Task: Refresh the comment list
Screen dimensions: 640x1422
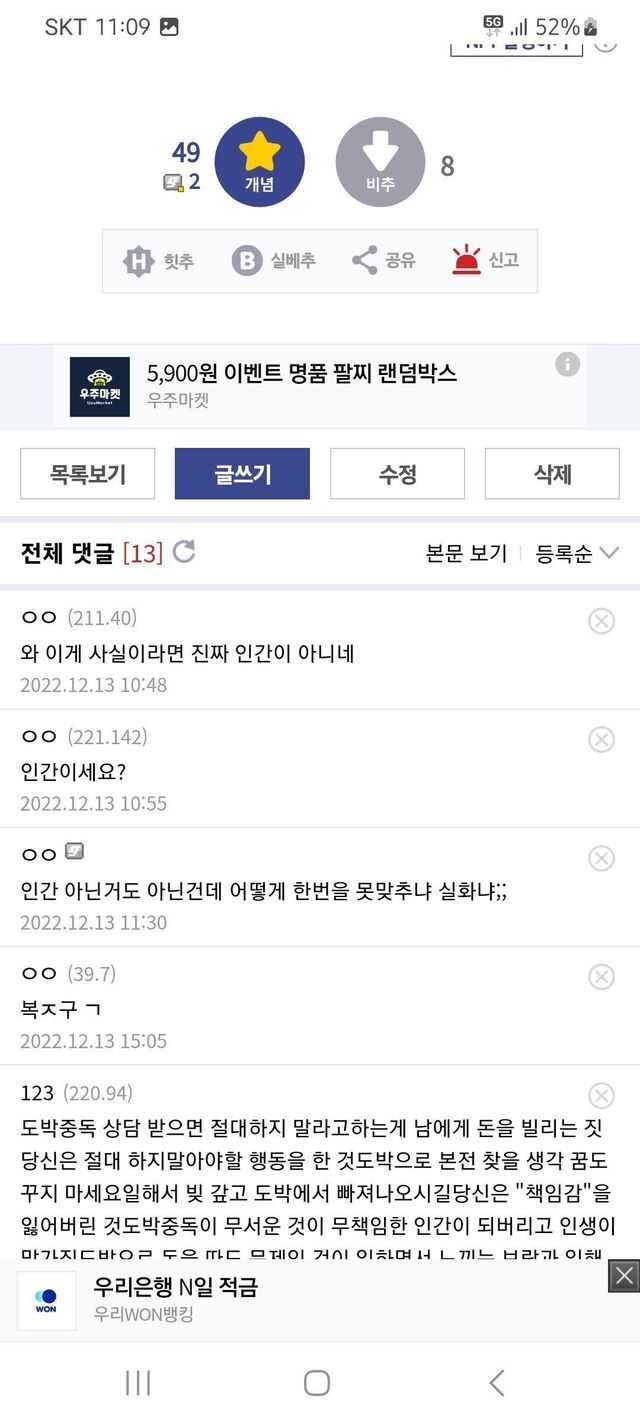Action: 184,552
